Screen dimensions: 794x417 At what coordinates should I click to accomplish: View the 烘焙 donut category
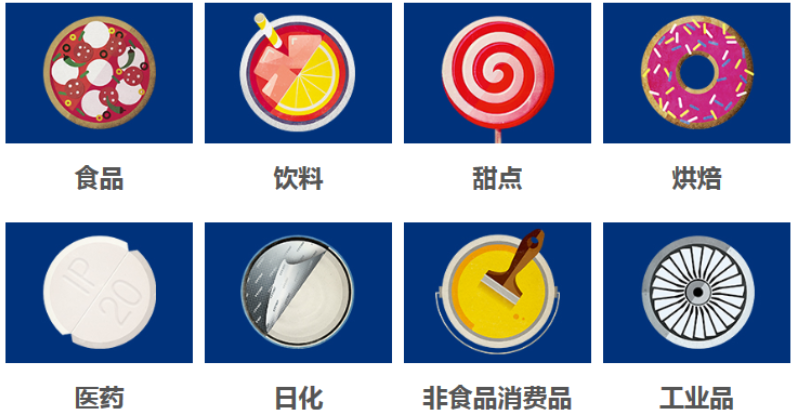696,73
